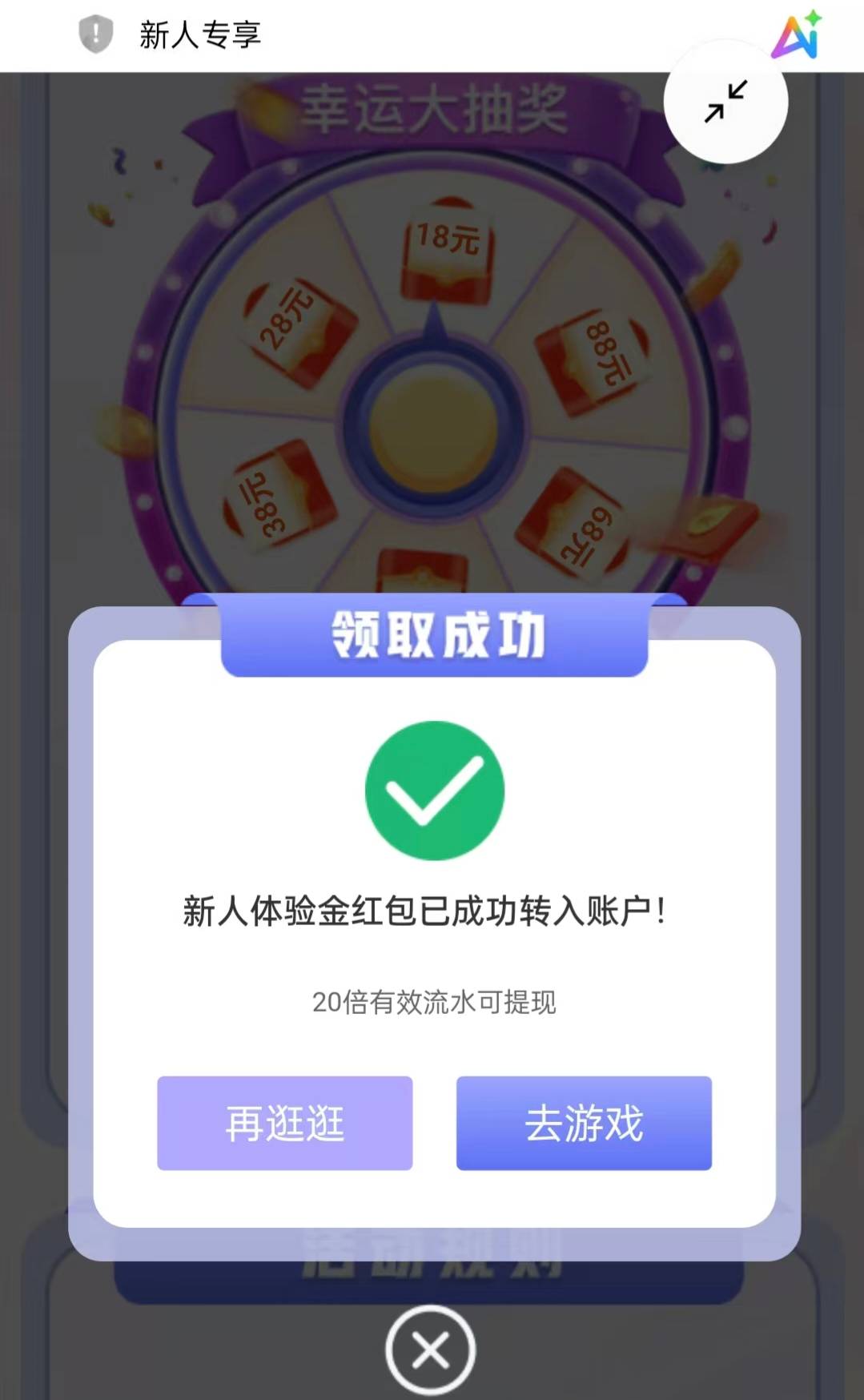Open the colorful AI assistant icon
Viewport: 864px width, 1400px height.
796,35
